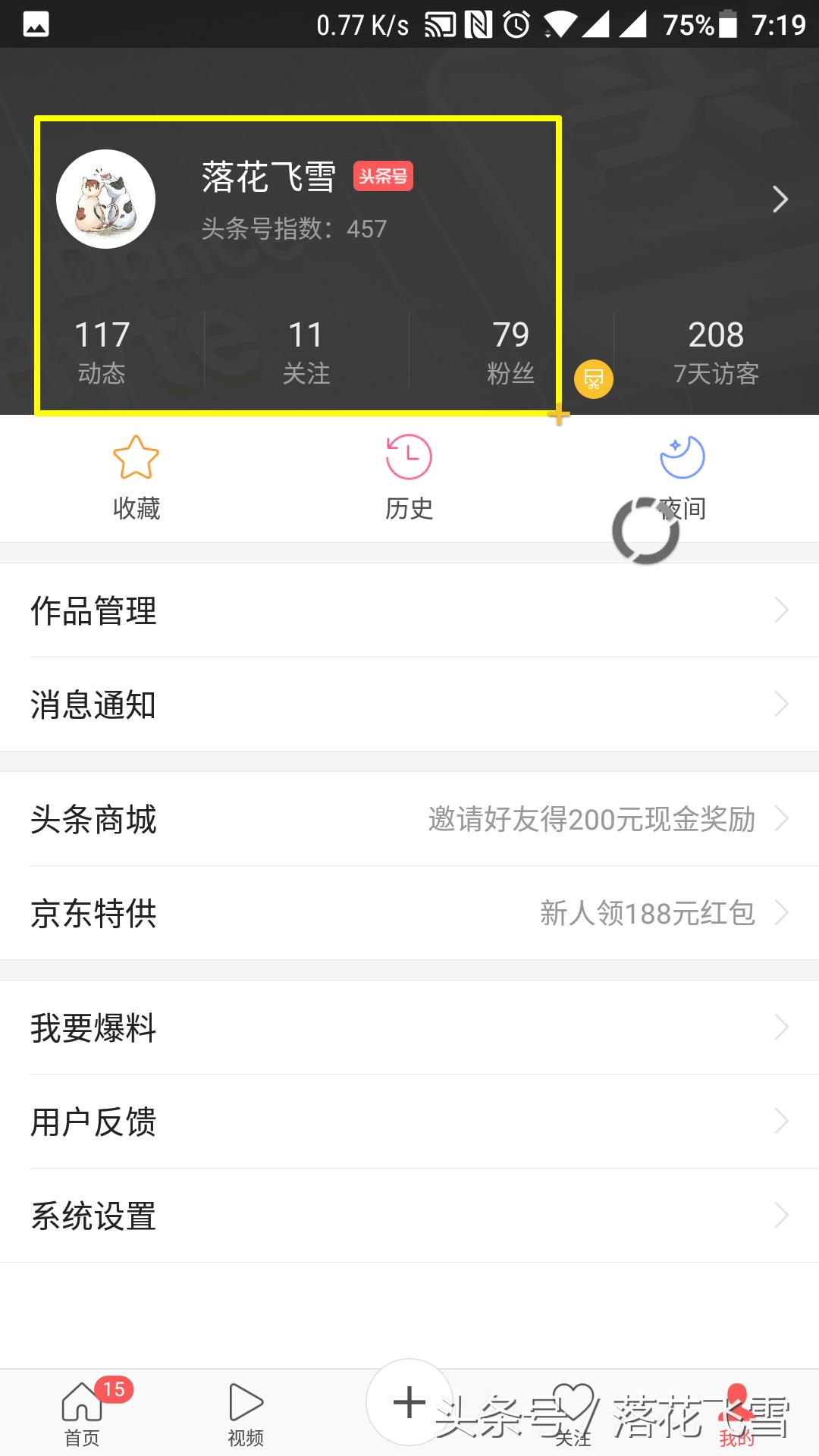Tap the round plus publish button
This screenshot has width=819, height=1456.
tap(409, 1401)
